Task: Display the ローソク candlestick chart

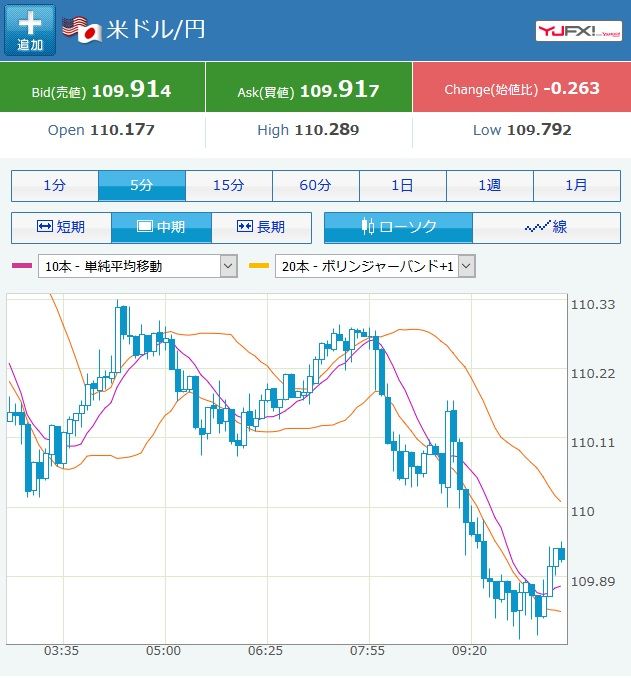Action: point(398,227)
